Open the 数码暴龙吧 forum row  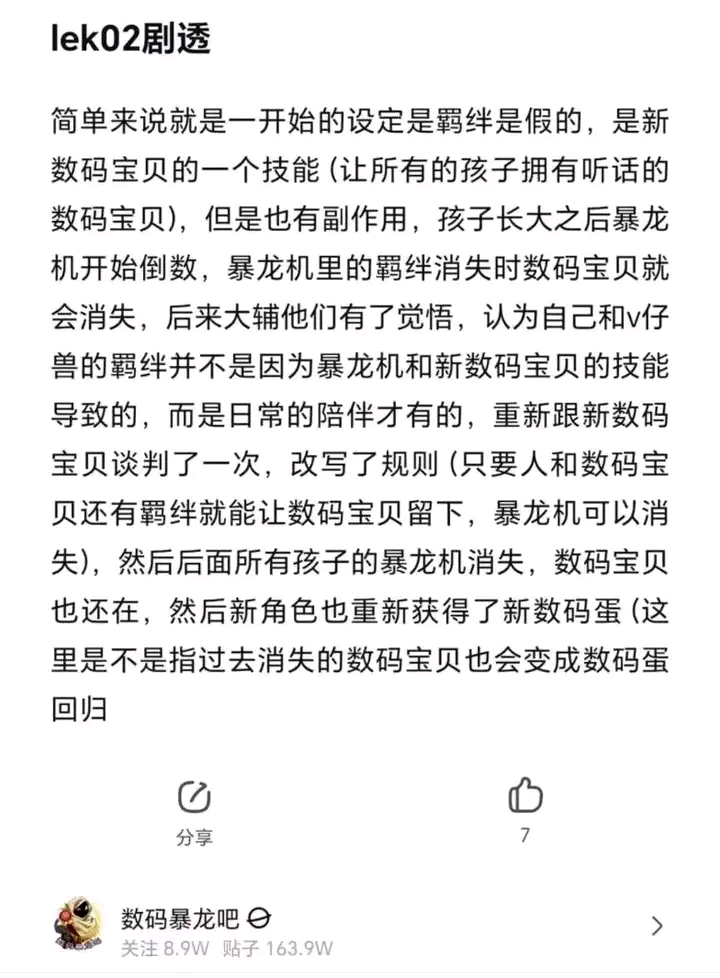360,926
